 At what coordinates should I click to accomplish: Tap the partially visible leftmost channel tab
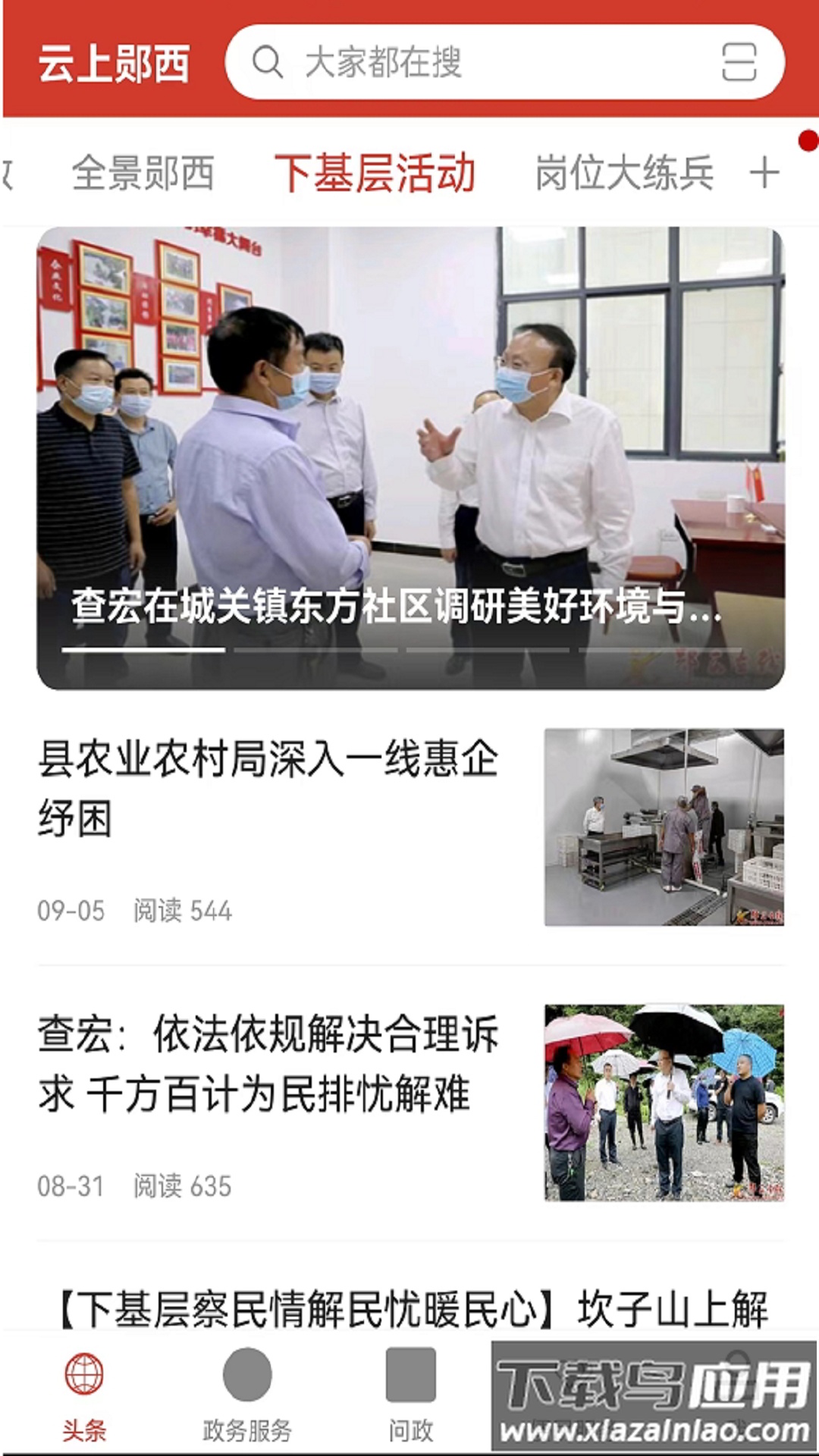click(9, 173)
